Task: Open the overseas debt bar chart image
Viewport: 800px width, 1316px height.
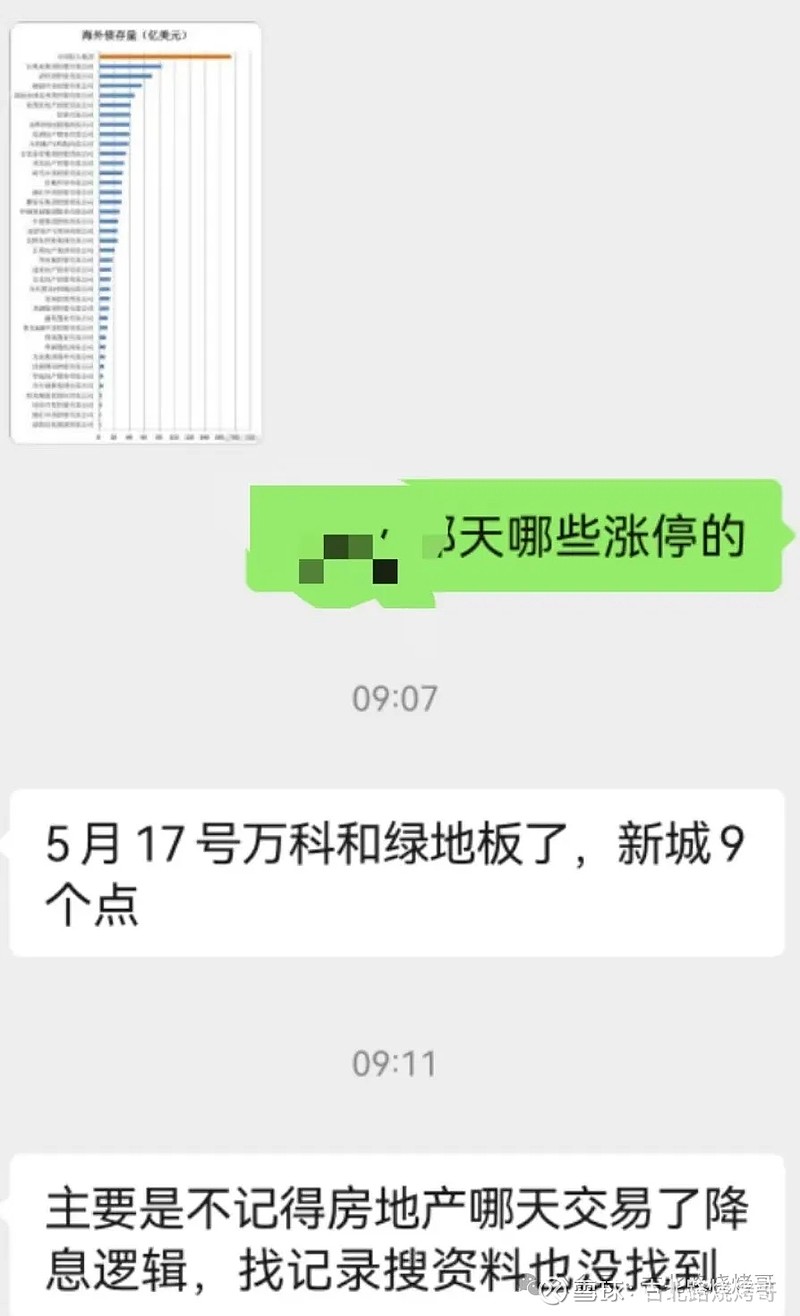Action: (136, 233)
